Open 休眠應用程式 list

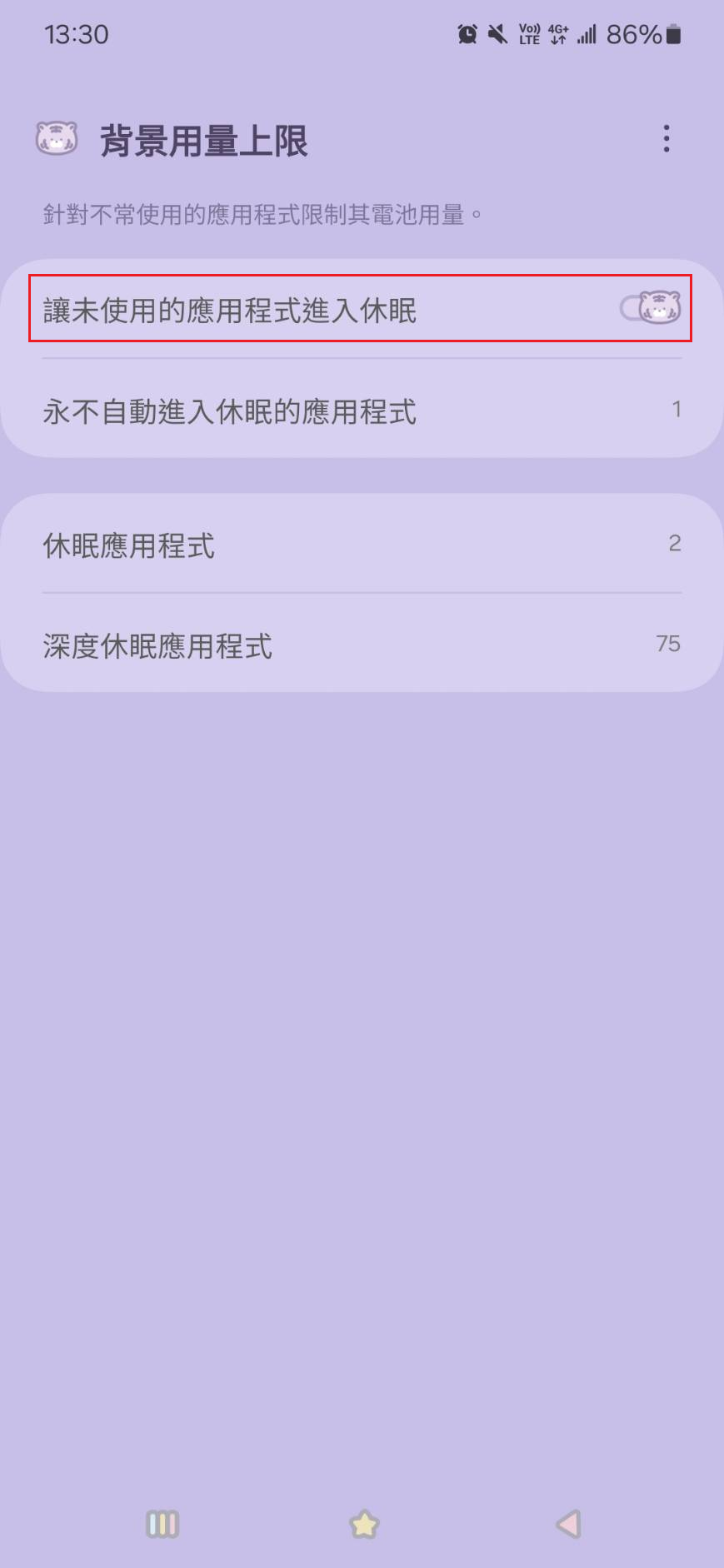[x=362, y=544]
